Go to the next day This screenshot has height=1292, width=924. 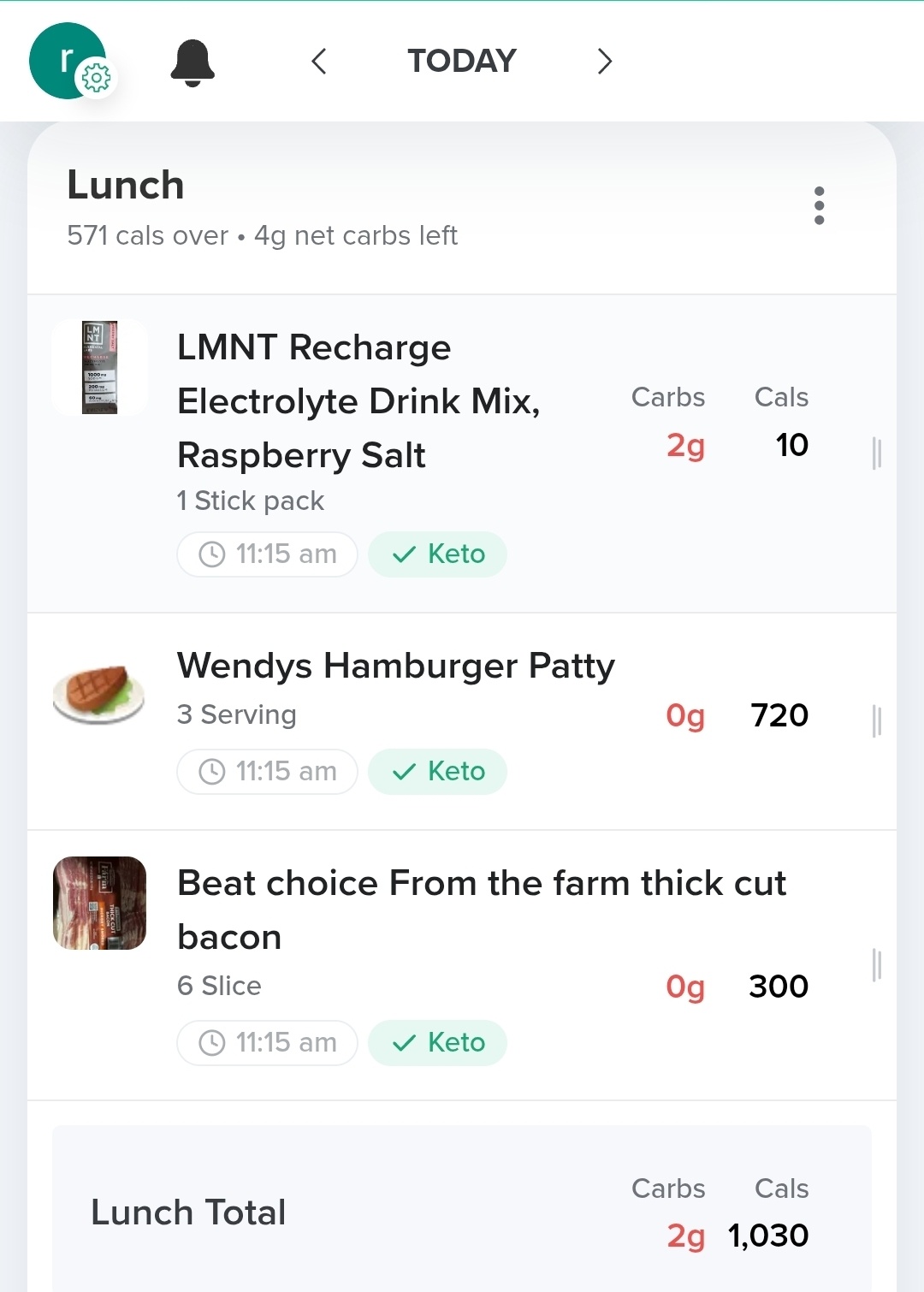[605, 62]
